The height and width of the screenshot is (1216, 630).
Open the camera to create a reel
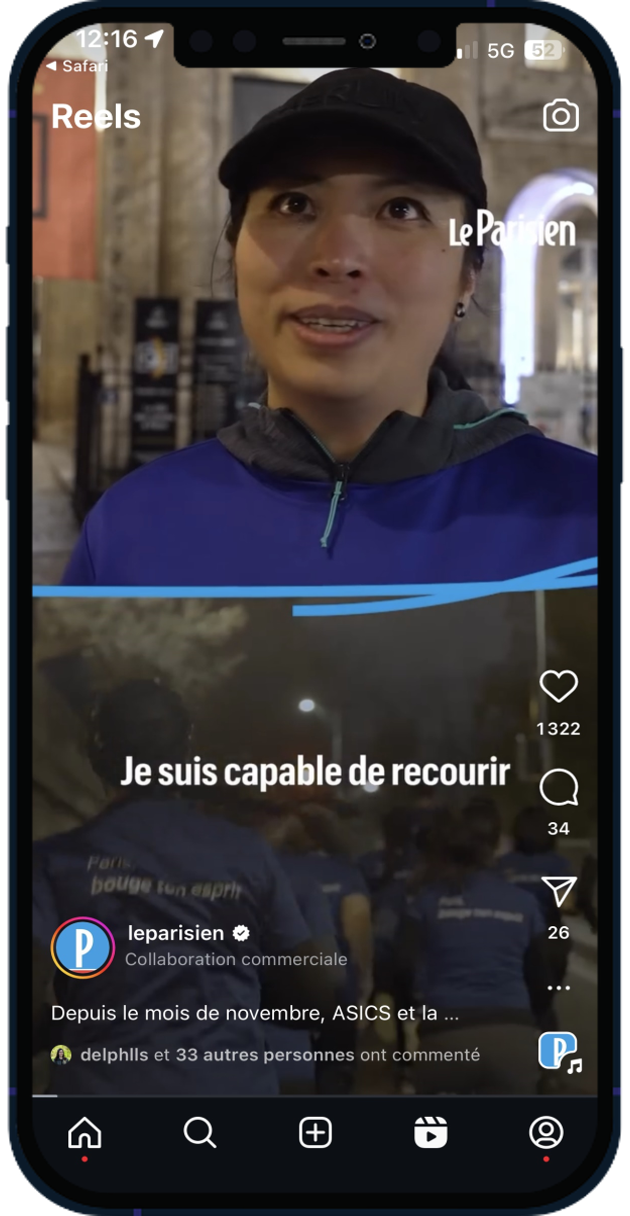point(560,116)
